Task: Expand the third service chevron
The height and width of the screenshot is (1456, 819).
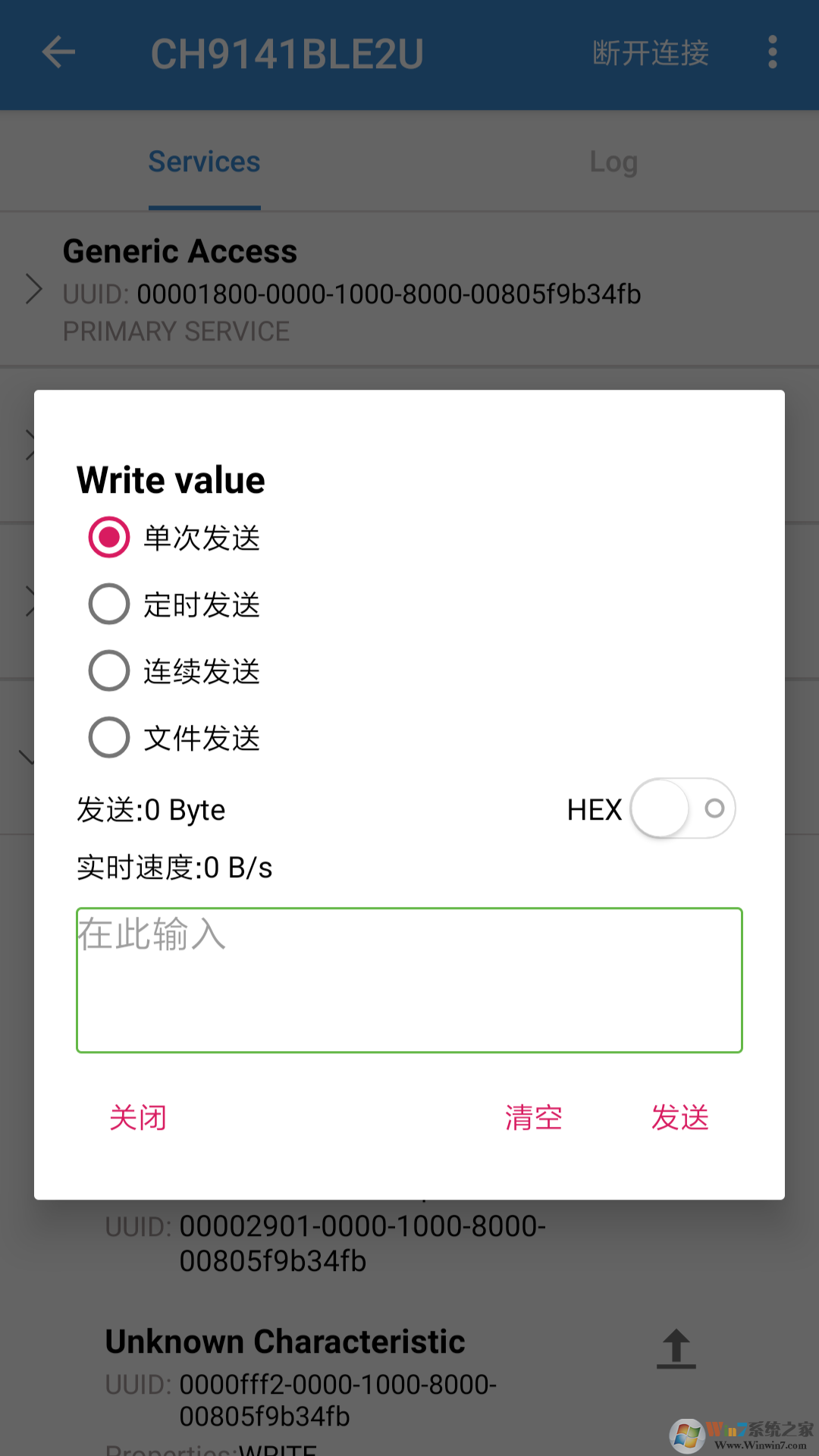Action: 30,599
